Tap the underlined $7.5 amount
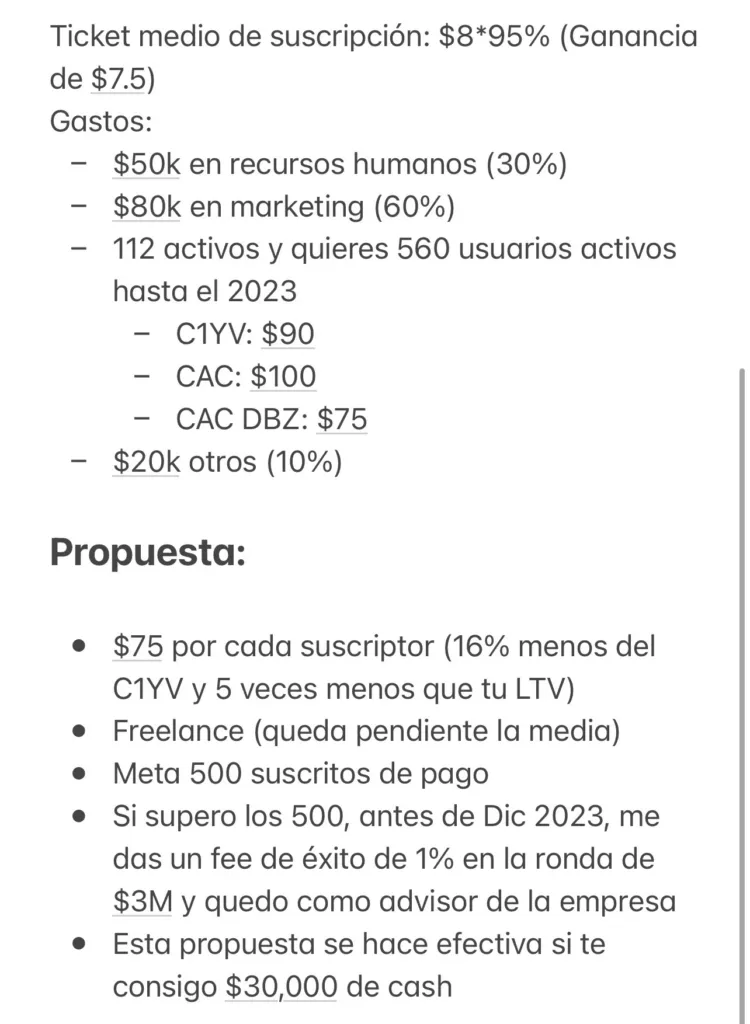 pos(118,79)
